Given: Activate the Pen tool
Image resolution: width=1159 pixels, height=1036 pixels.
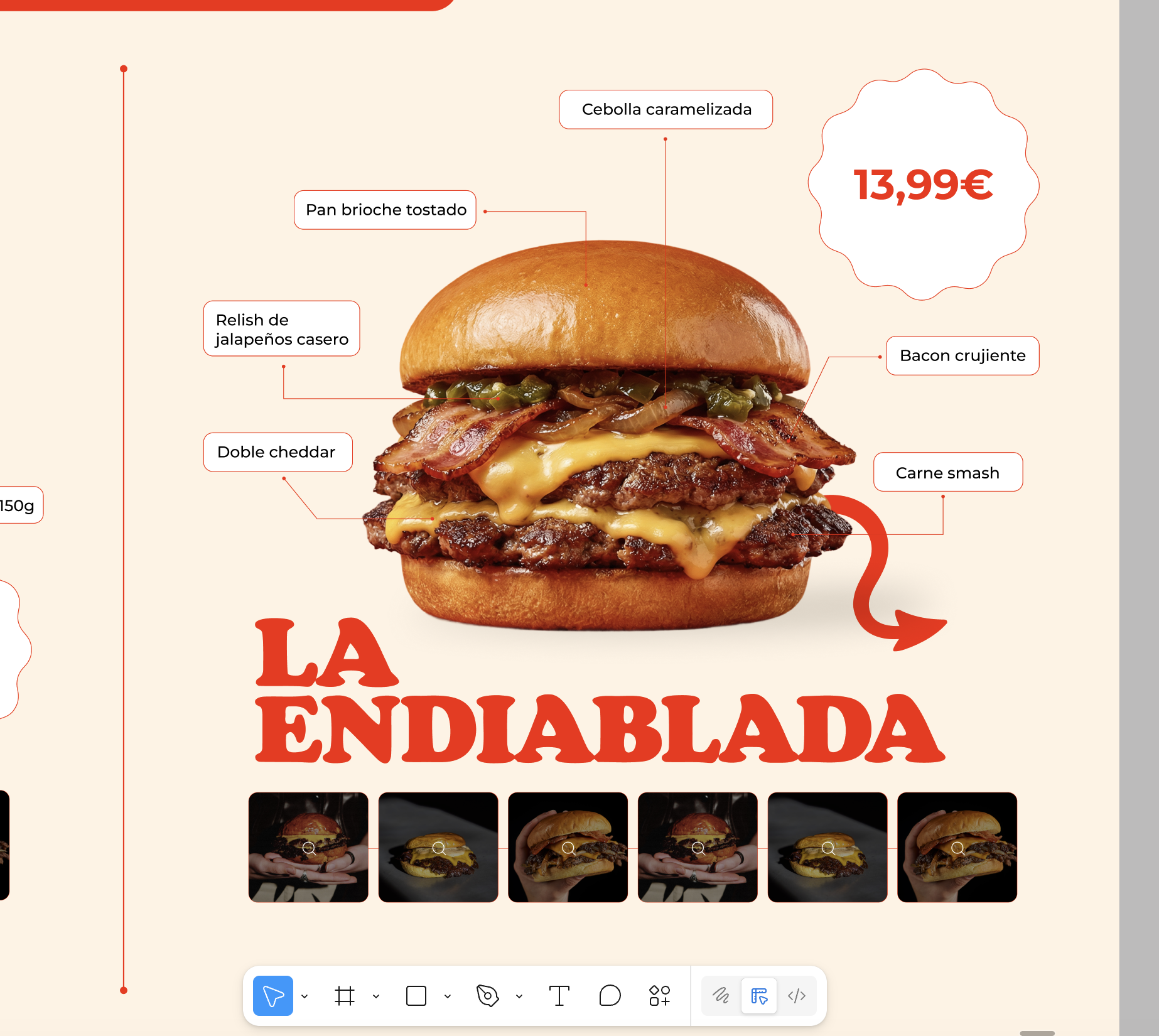Looking at the screenshot, I should (x=487, y=996).
